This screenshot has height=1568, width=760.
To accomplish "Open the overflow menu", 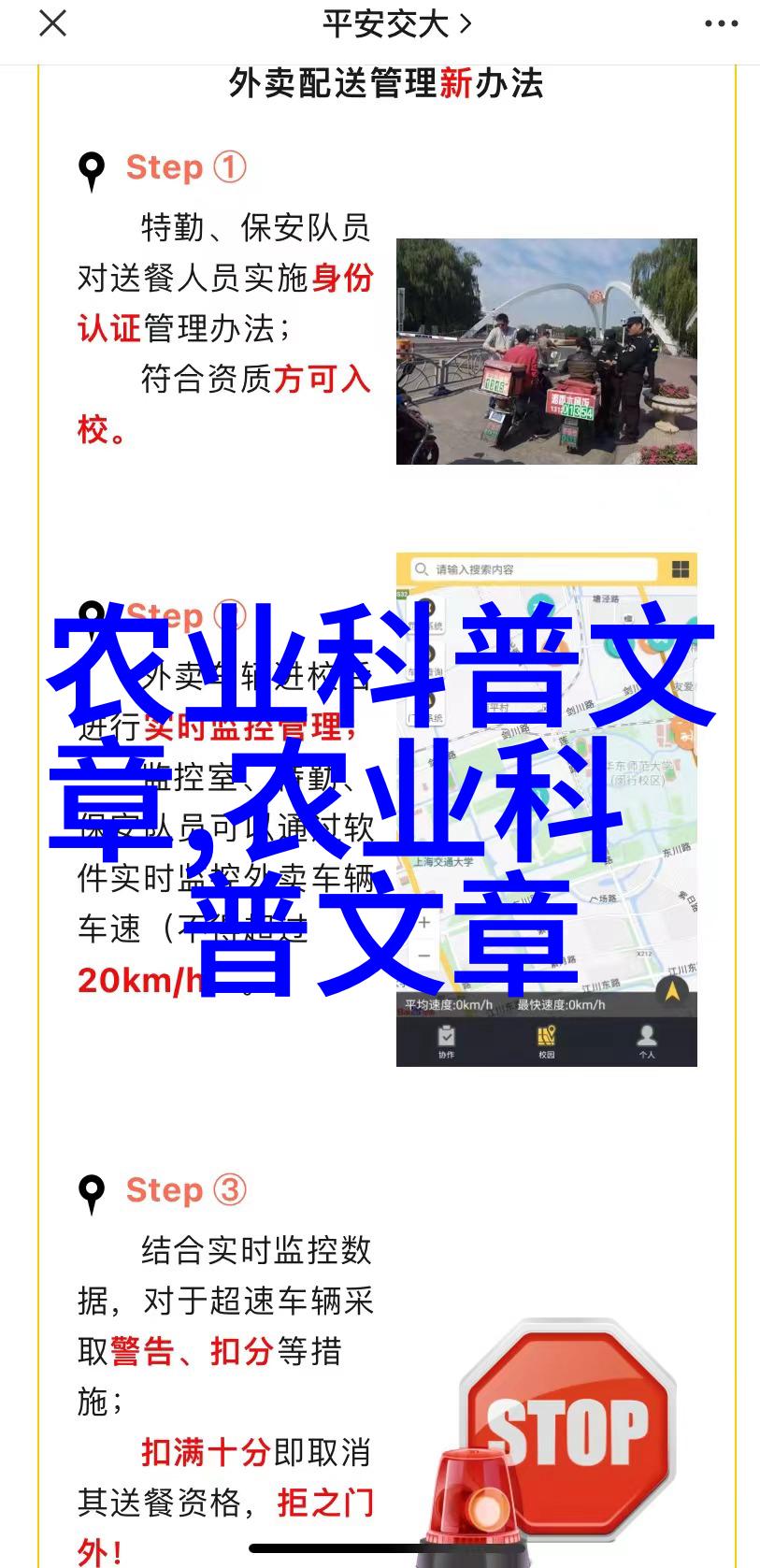I will 722,24.
